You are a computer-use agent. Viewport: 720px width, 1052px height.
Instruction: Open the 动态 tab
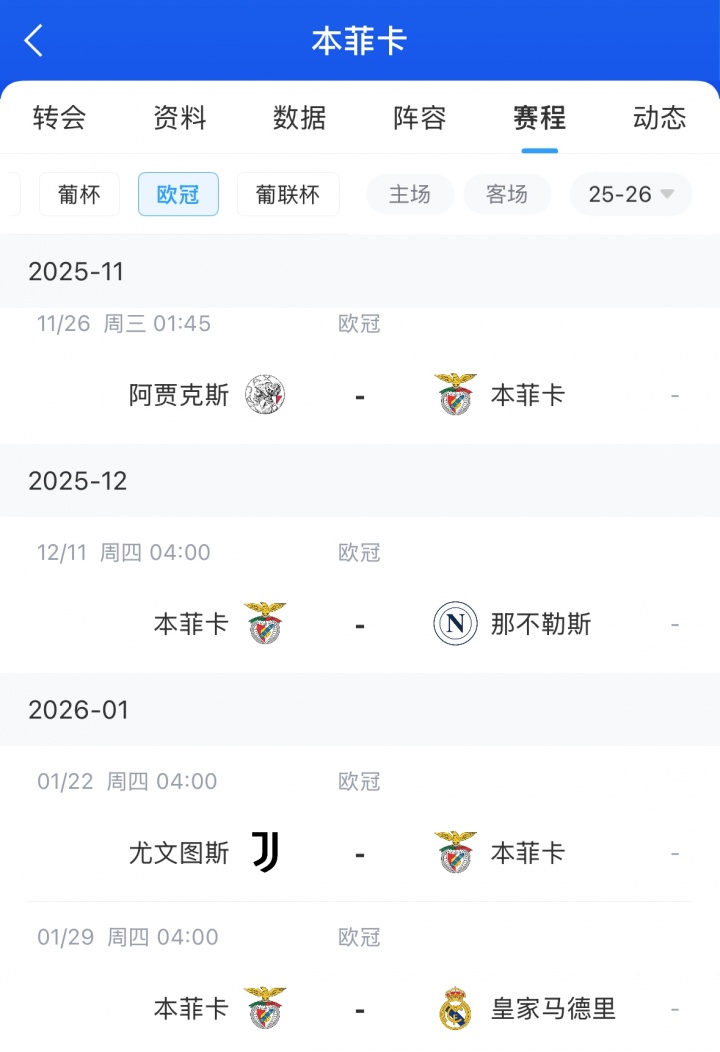tap(660, 118)
